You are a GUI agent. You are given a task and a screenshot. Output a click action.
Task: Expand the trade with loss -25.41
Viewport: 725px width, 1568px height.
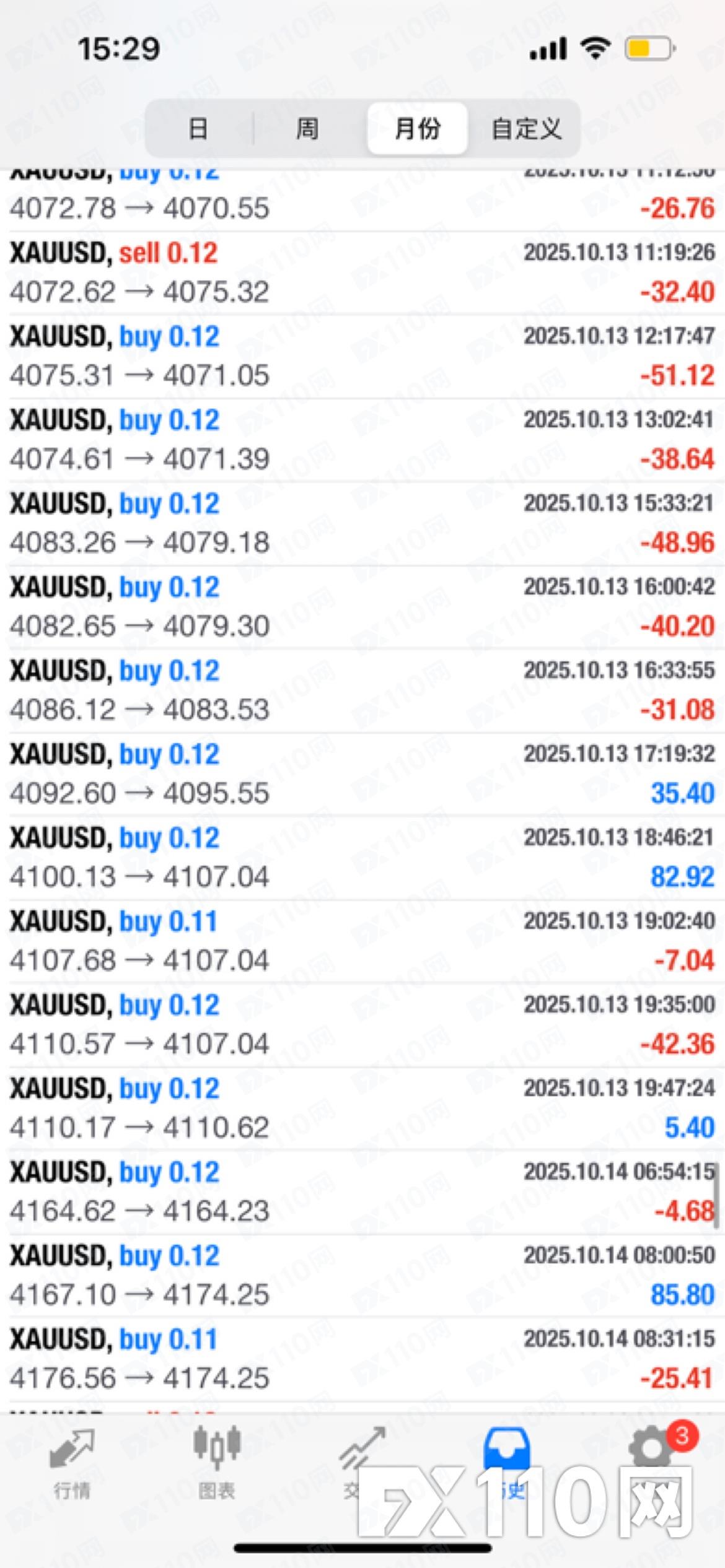pos(362,1359)
